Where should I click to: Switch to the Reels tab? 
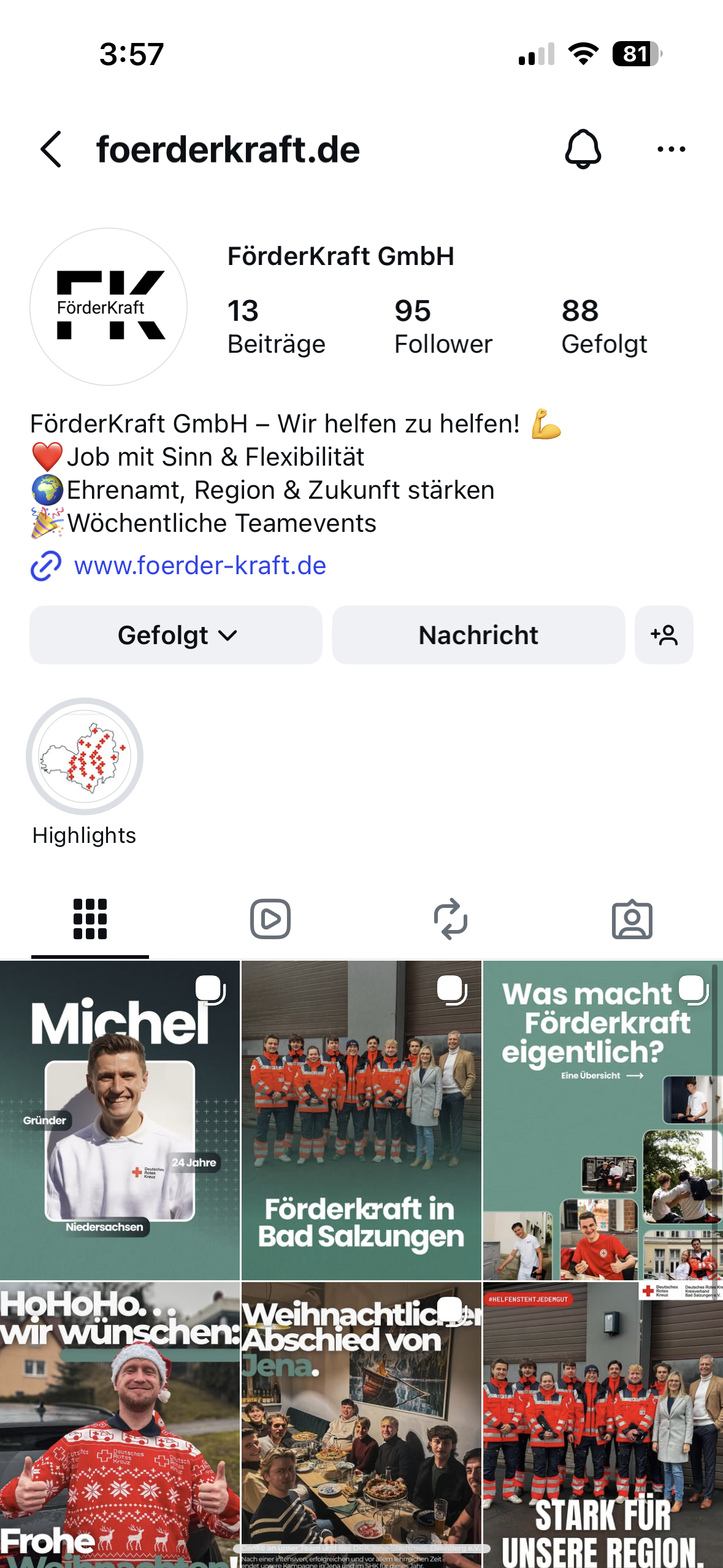tap(270, 919)
